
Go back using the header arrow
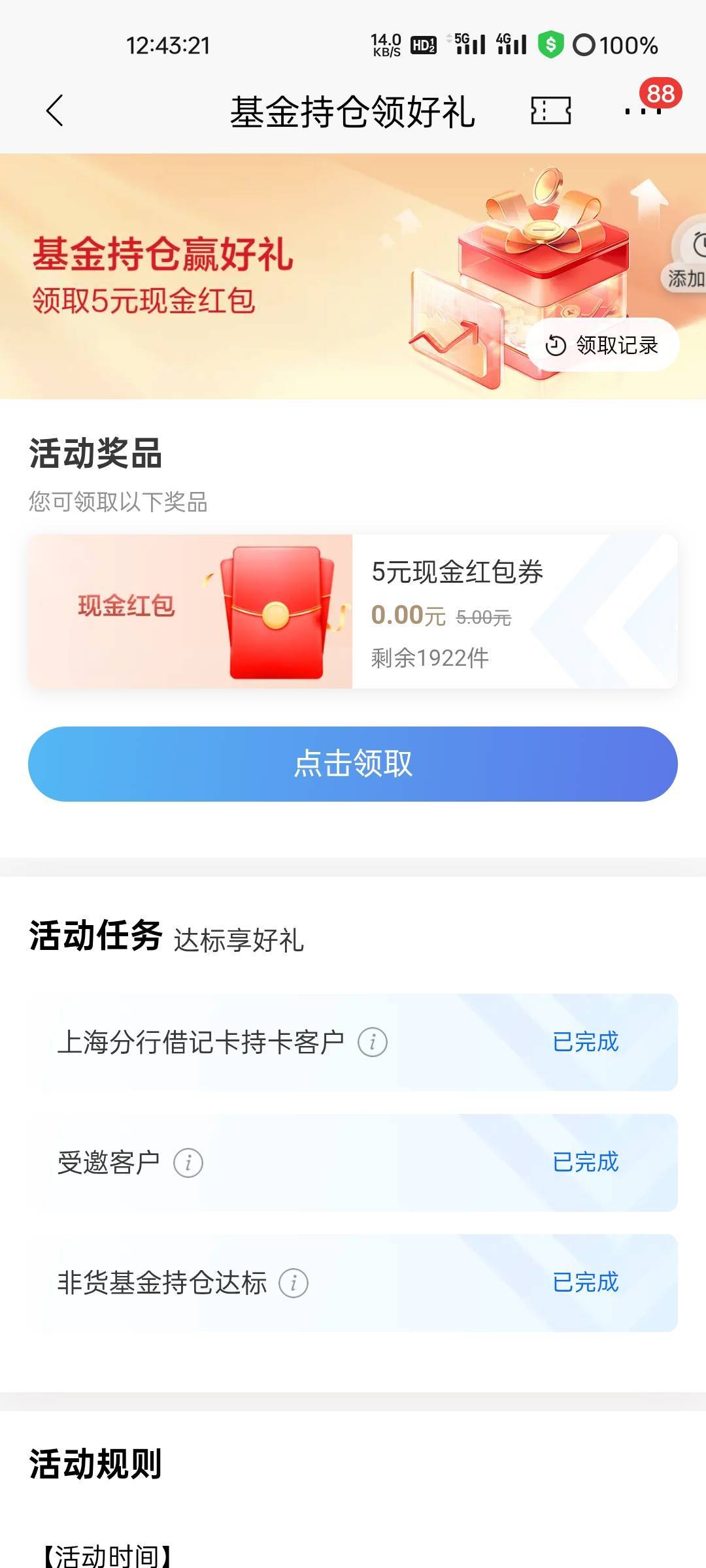(55, 110)
